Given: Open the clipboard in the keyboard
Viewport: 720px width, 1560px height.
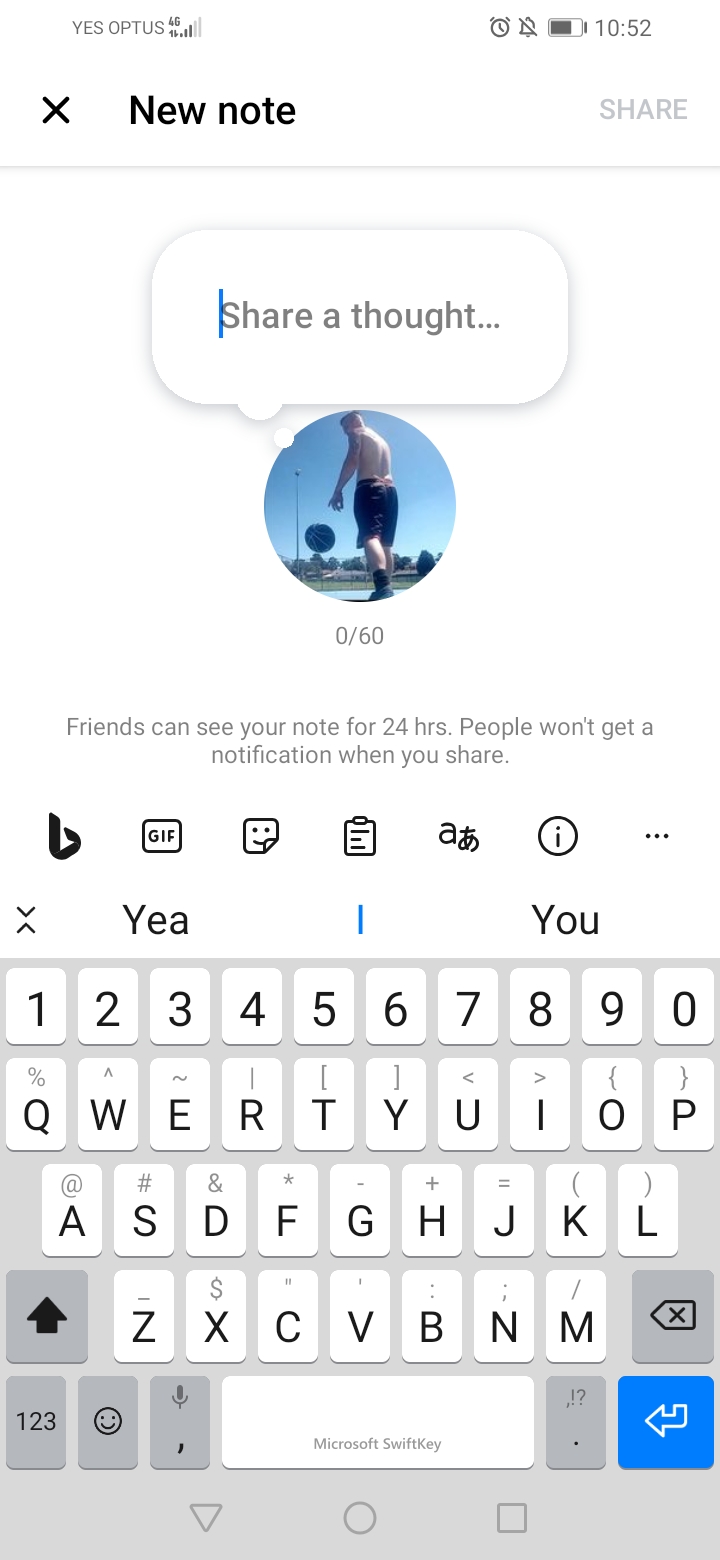Looking at the screenshot, I should click(x=360, y=836).
